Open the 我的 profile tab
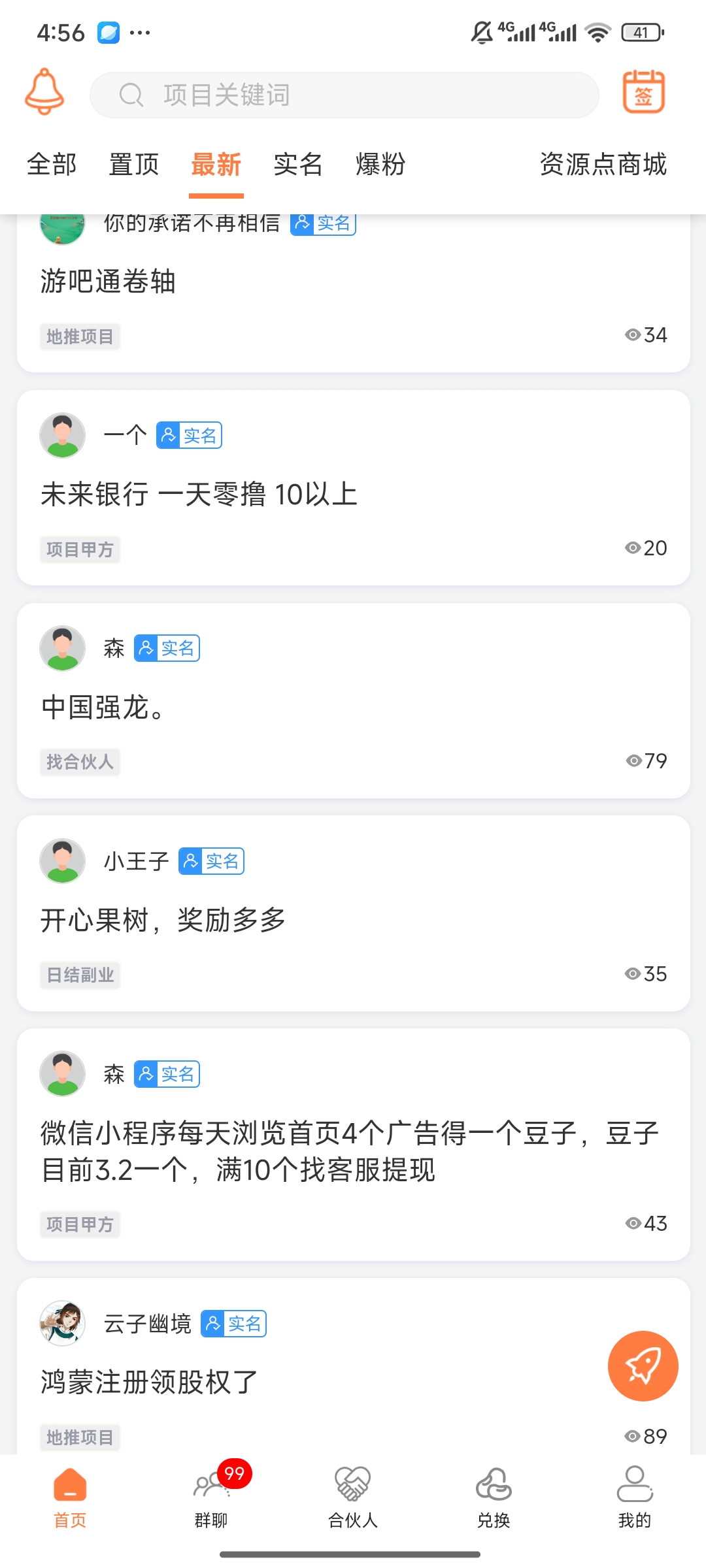 pyautogui.click(x=635, y=1495)
